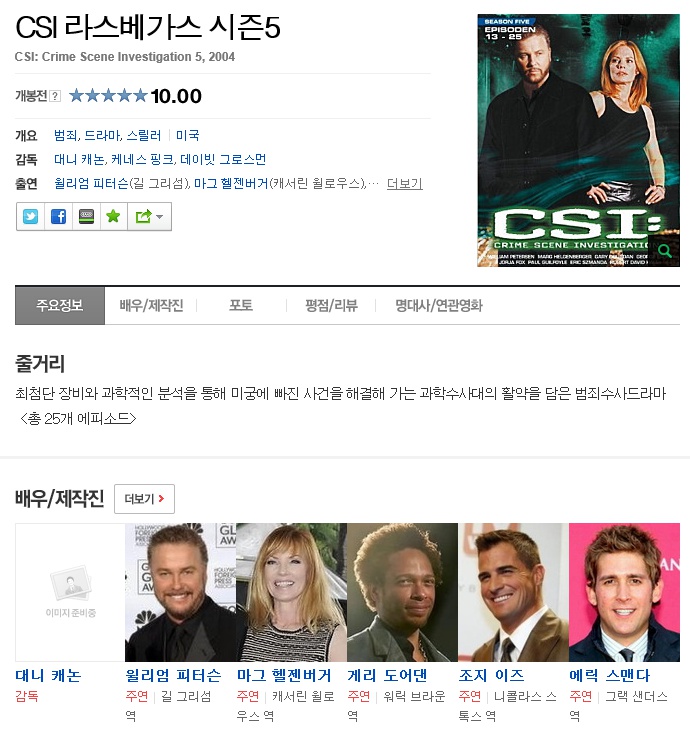The height and width of the screenshot is (742, 690).
Task: Switch to the 배우/제작진 tab
Action: (x=151, y=306)
